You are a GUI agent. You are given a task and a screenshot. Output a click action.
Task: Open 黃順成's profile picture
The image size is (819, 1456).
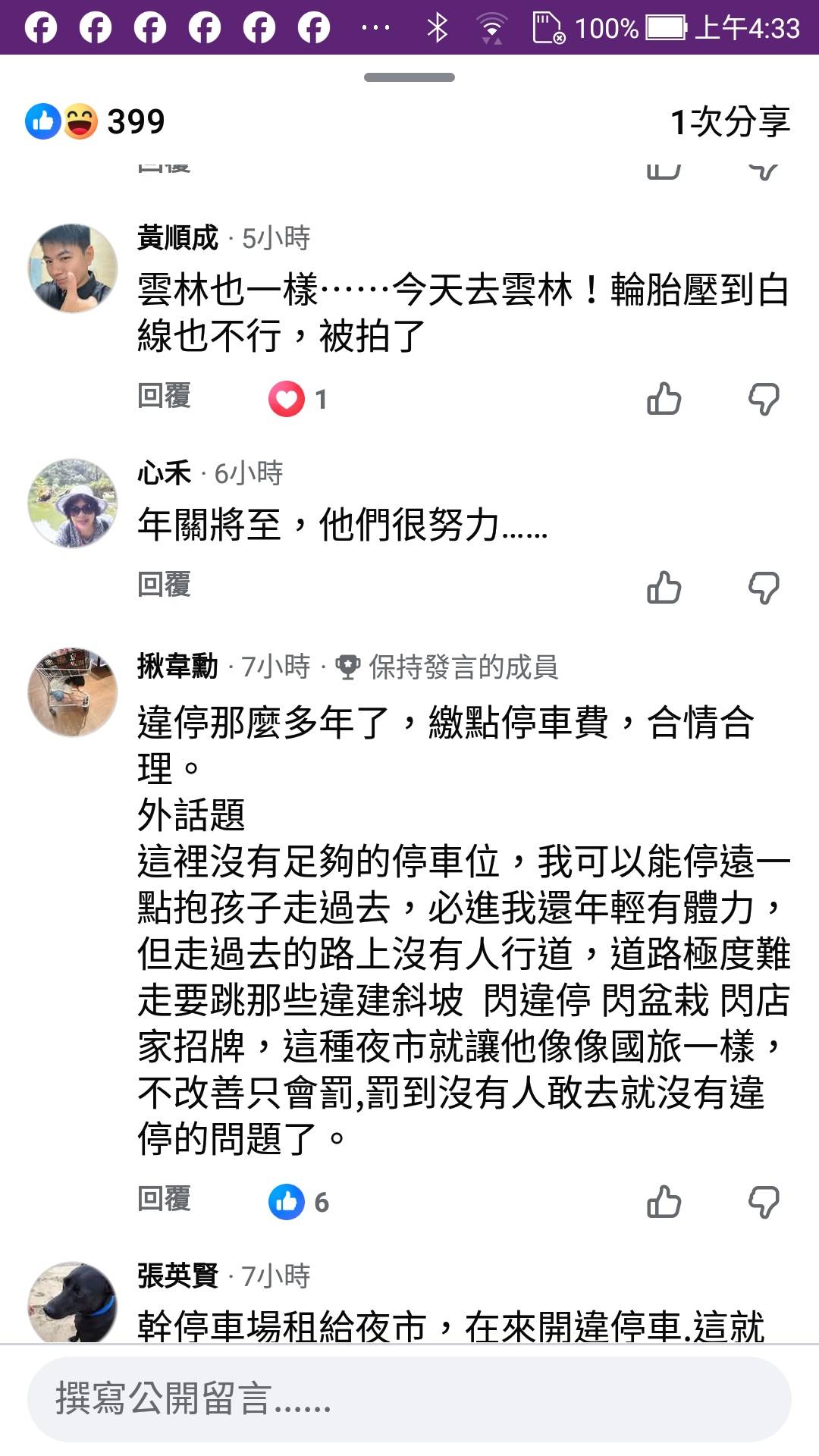point(73,268)
